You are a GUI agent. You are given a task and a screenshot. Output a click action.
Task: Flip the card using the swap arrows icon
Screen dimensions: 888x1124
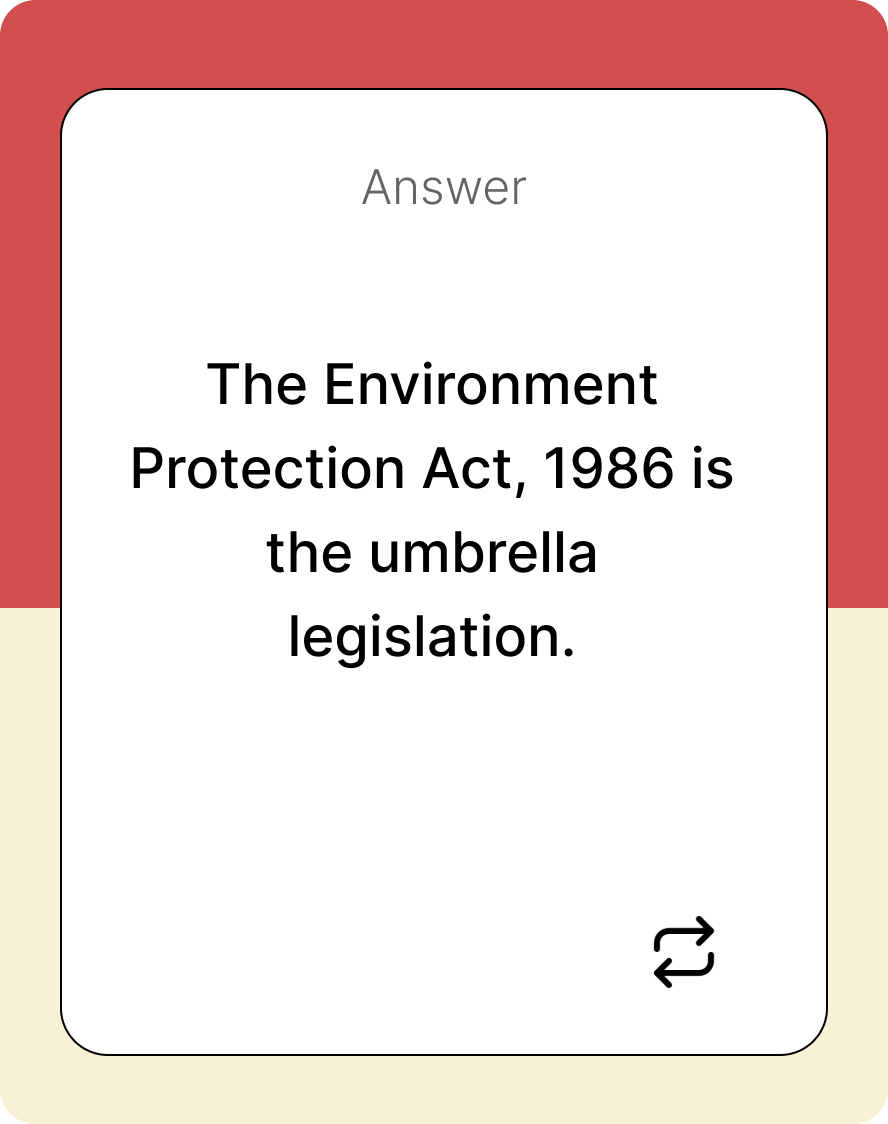point(684,952)
